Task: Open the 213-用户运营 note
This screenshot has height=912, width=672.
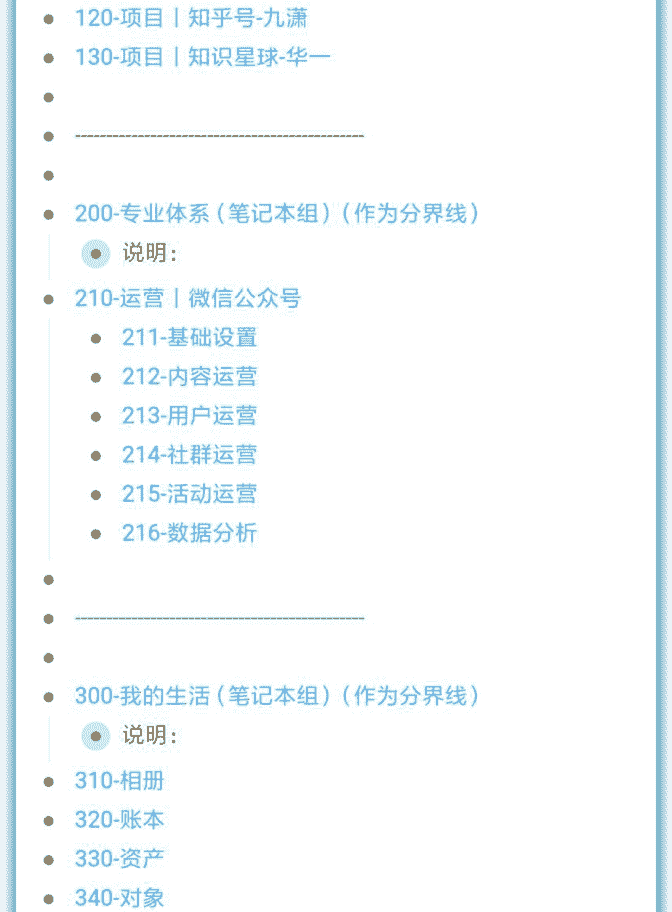Action: tap(190, 416)
